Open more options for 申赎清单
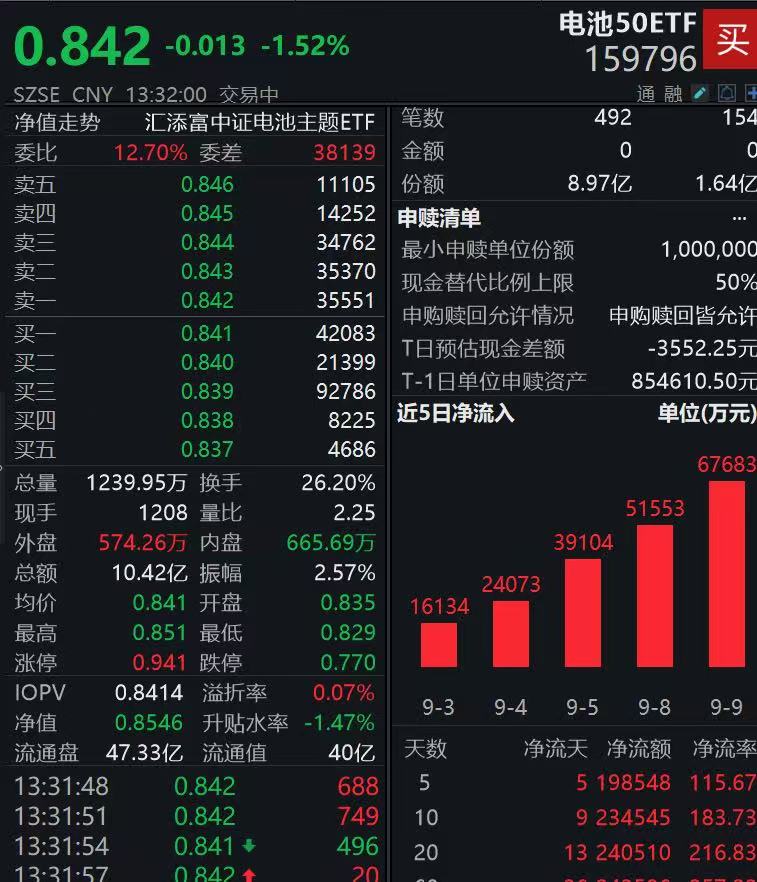The width and height of the screenshot is (757, 882). [739, 217]
